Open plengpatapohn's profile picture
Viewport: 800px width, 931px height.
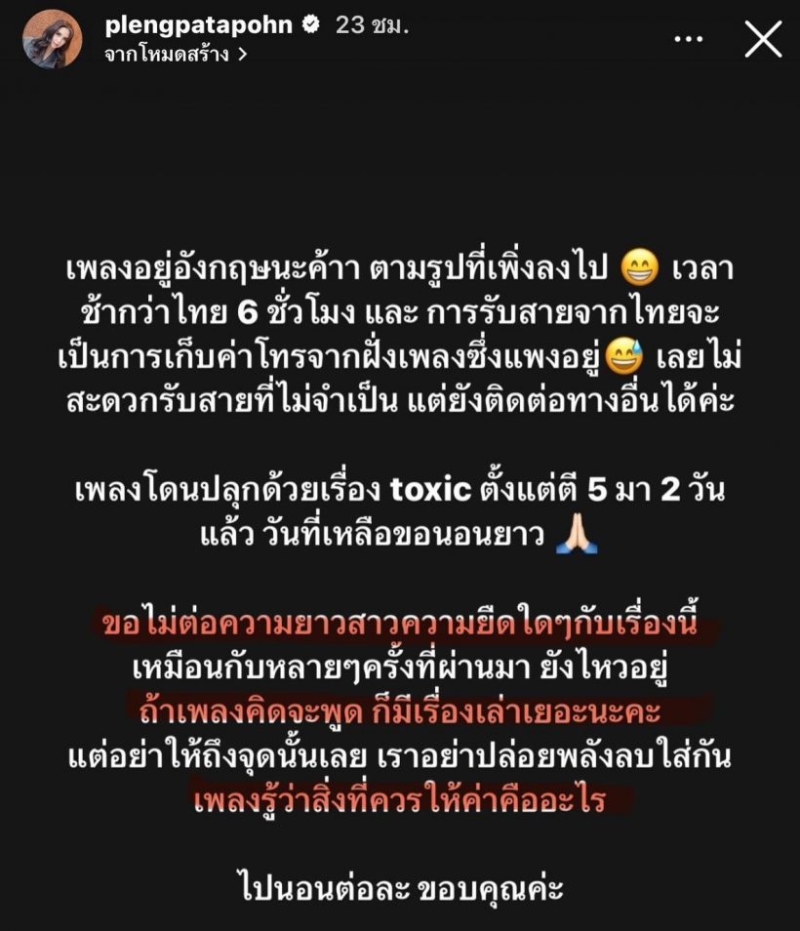pyautogui.click(x=52, y=40)
